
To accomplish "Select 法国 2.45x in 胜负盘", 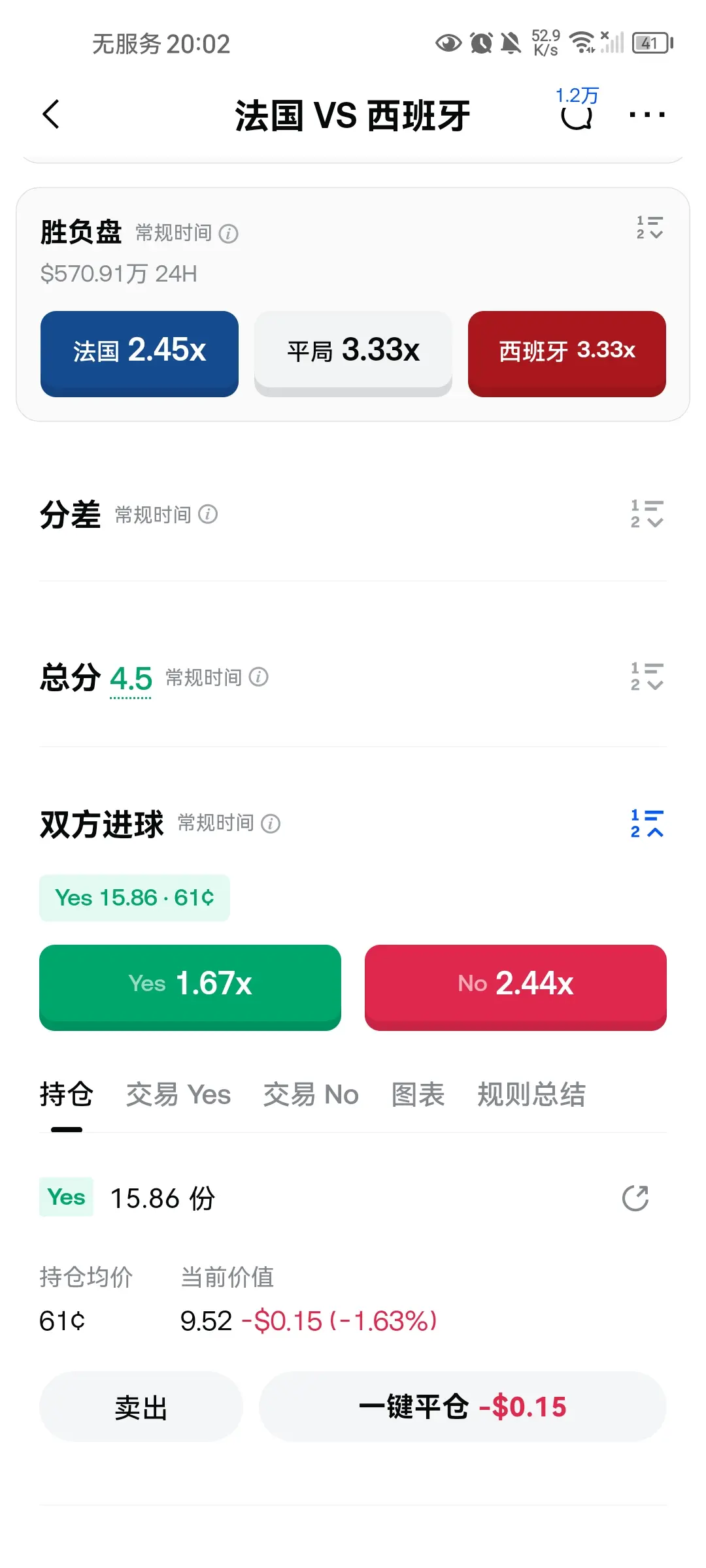I will [139, 353].
